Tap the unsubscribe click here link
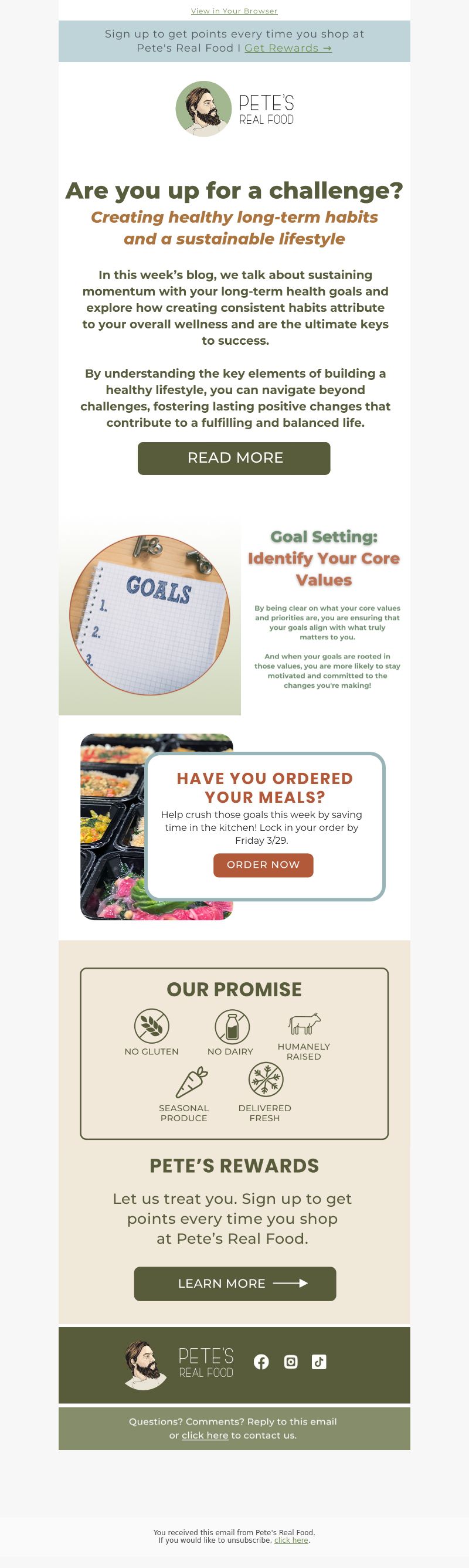The width and height of the screenshot is (469, 1568). pos(291,1540)
